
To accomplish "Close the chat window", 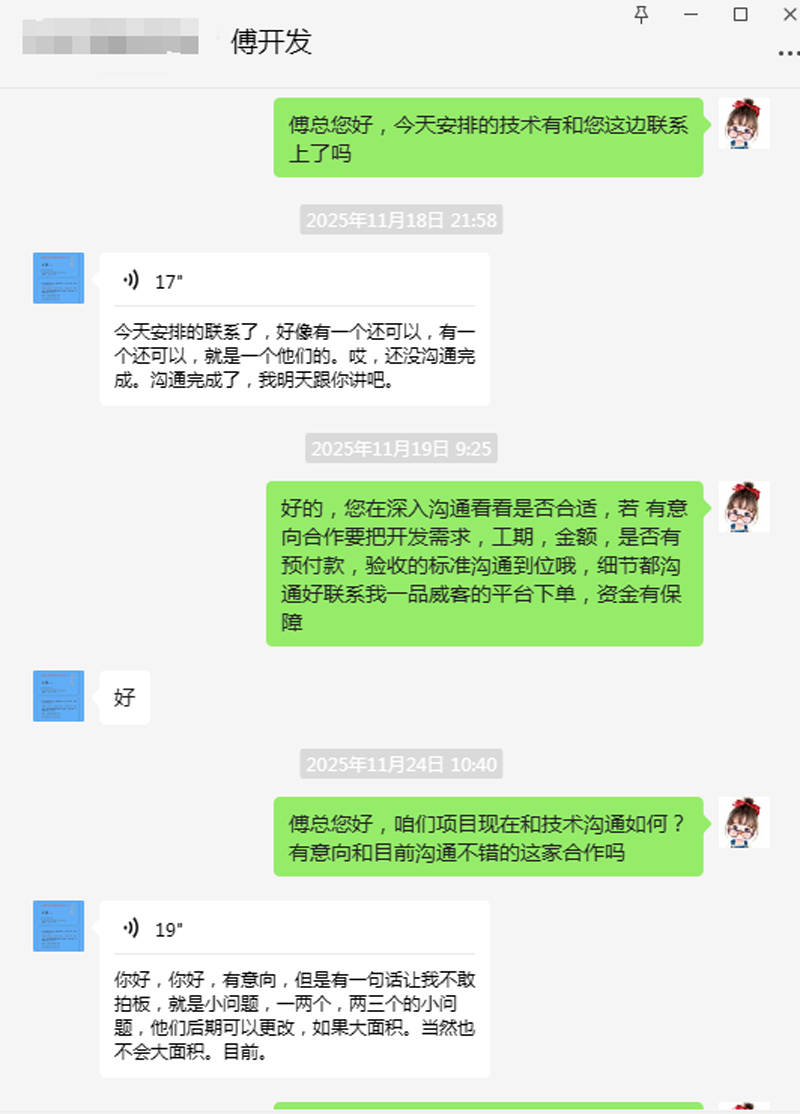I will pyautogui.click(x=788, y=14).
